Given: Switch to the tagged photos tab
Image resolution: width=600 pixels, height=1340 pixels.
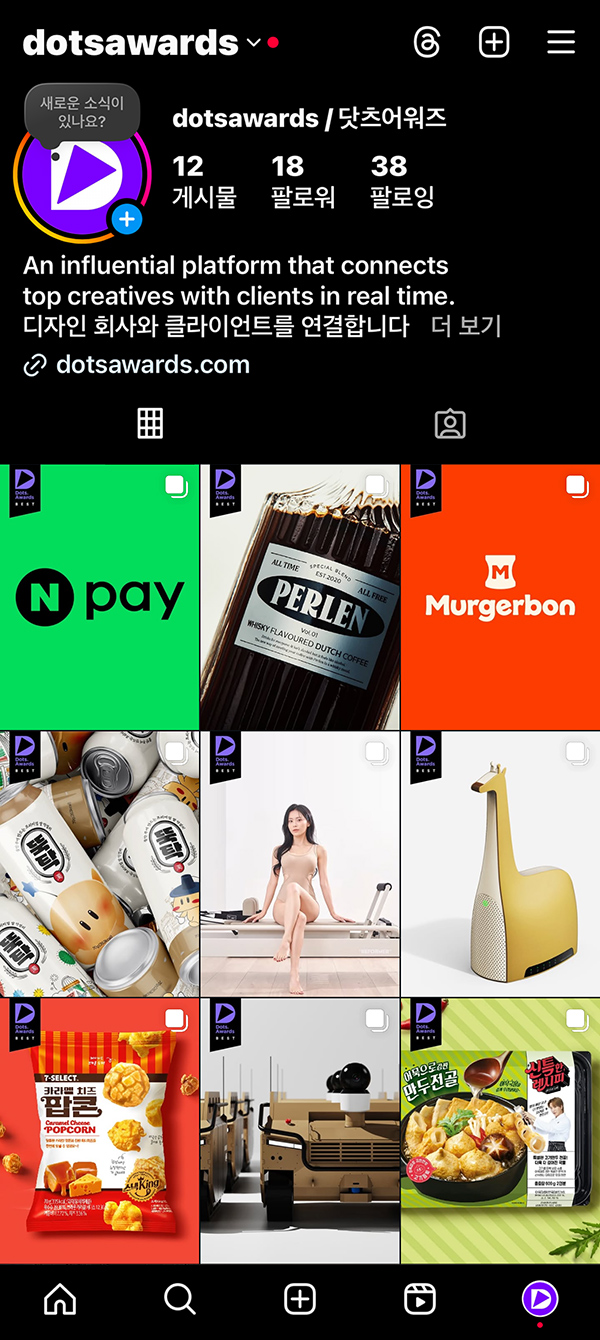Looking at the screenshot, I should pos(450,424).
